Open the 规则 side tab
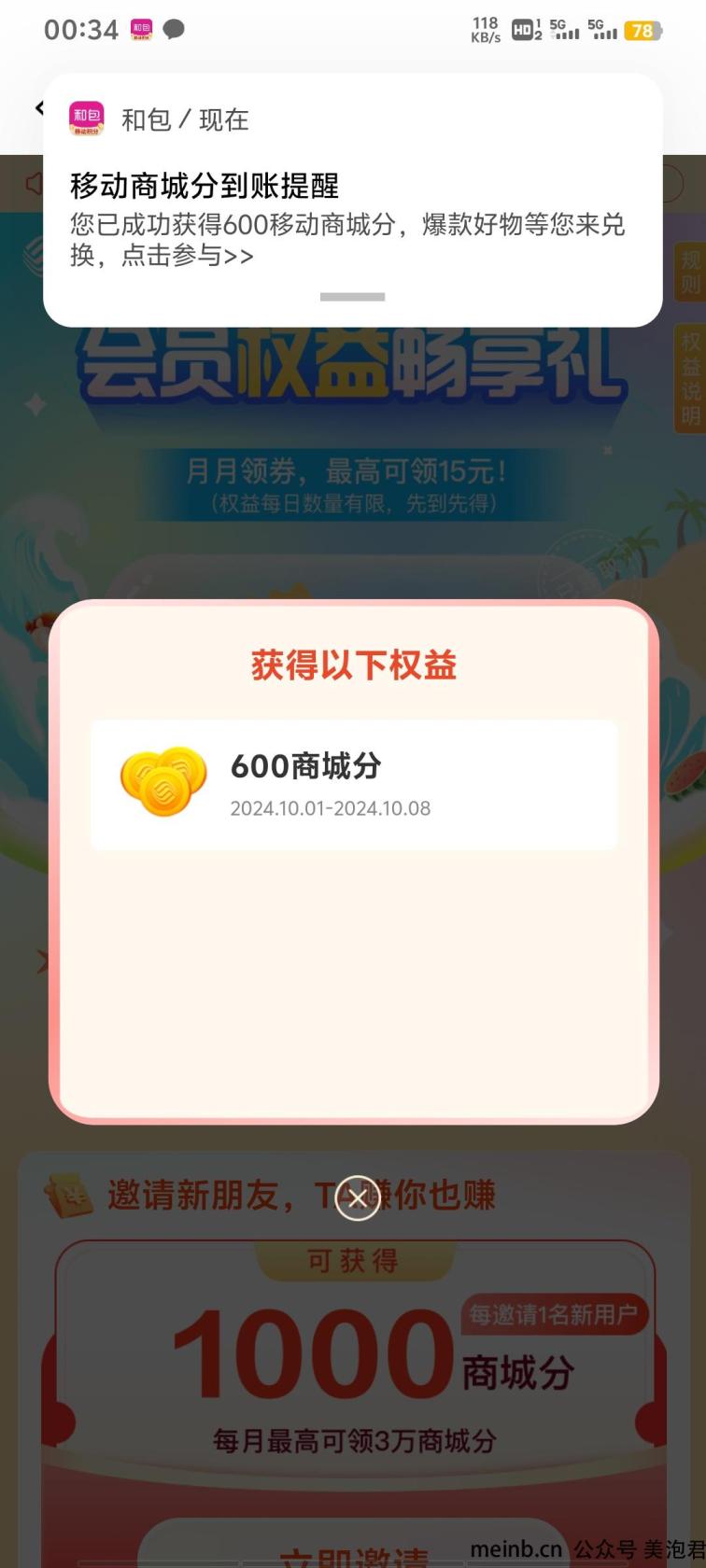706x1568 pixels. tap(690, 272)
